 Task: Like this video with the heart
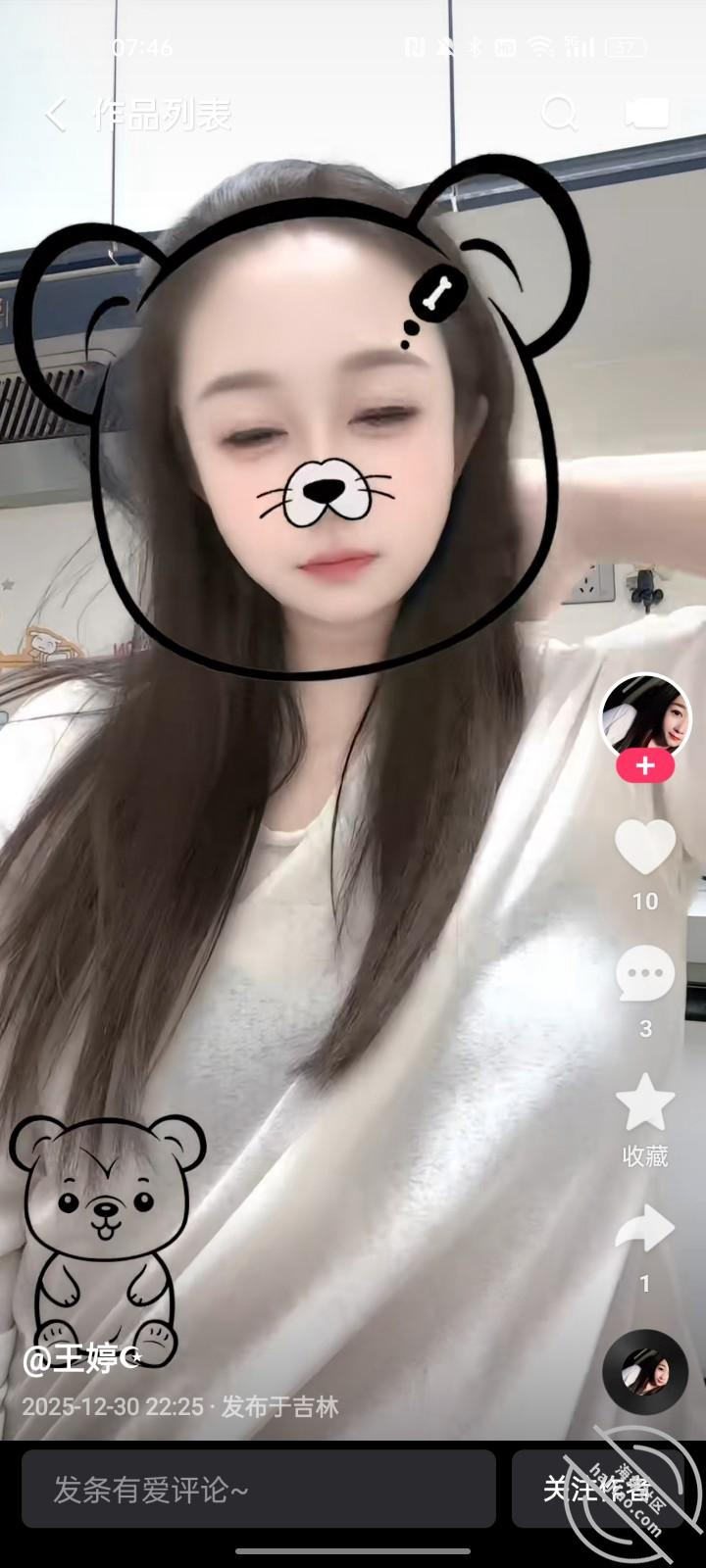645,848
